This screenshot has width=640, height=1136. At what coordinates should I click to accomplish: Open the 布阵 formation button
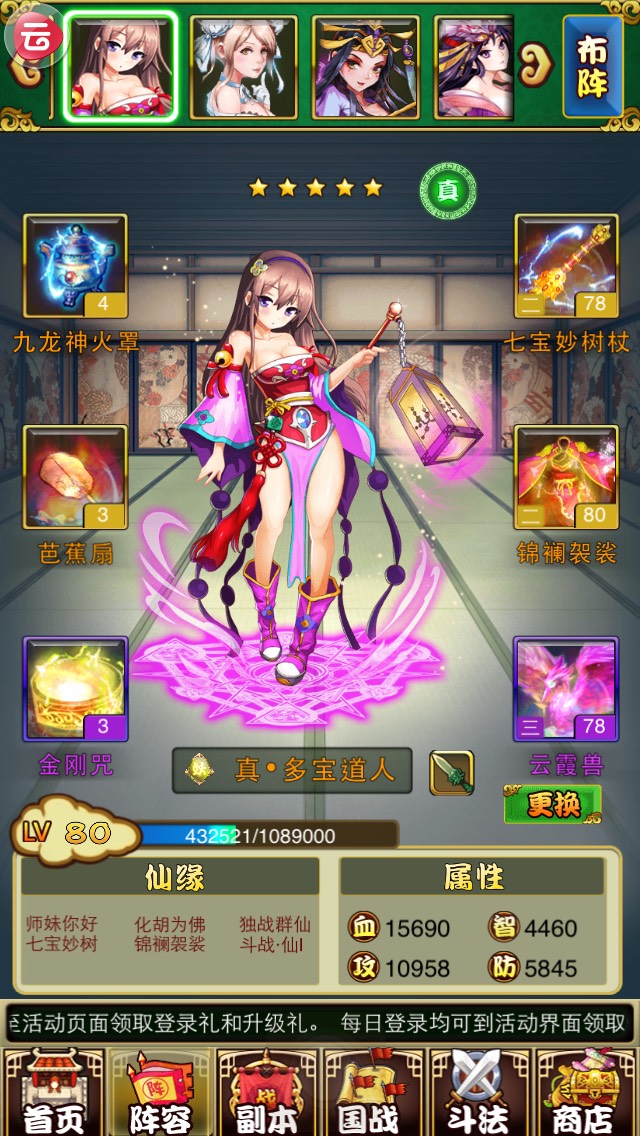tap(592, 67)
